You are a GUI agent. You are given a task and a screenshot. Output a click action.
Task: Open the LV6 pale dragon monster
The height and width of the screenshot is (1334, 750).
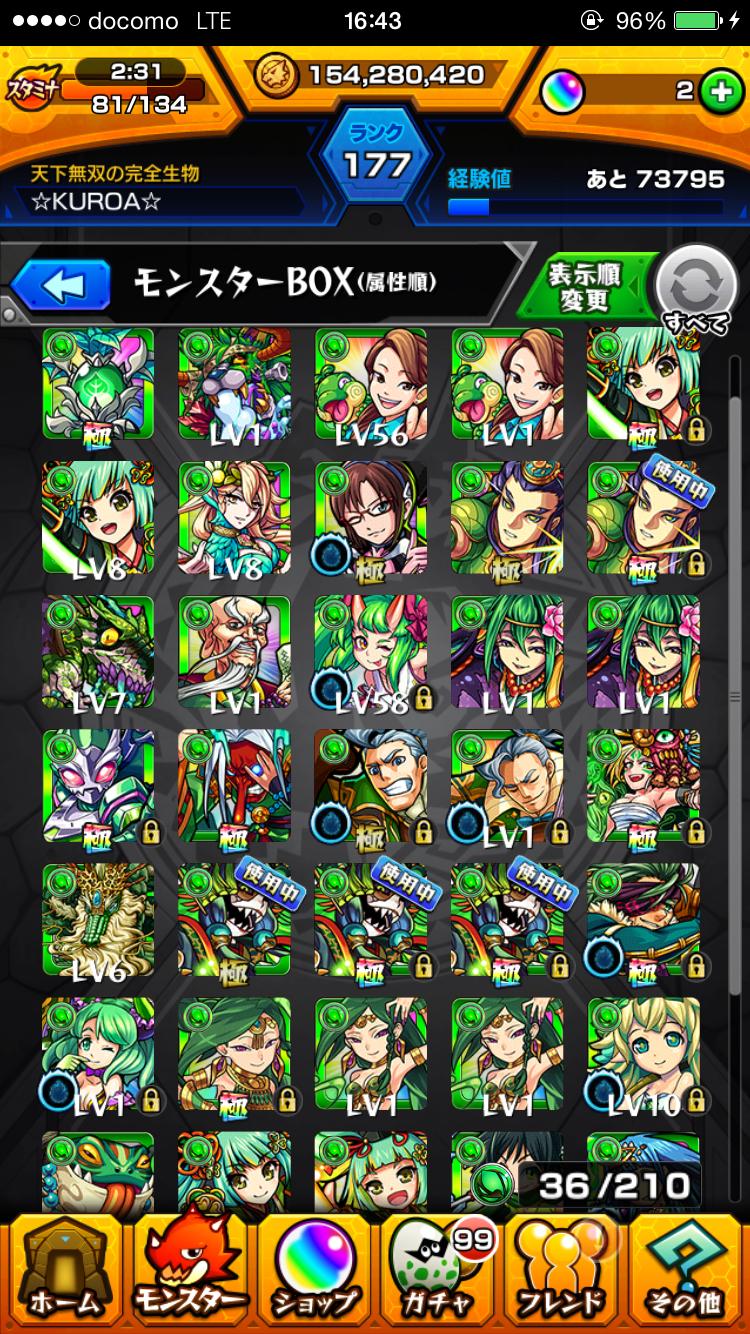(98, 920)
